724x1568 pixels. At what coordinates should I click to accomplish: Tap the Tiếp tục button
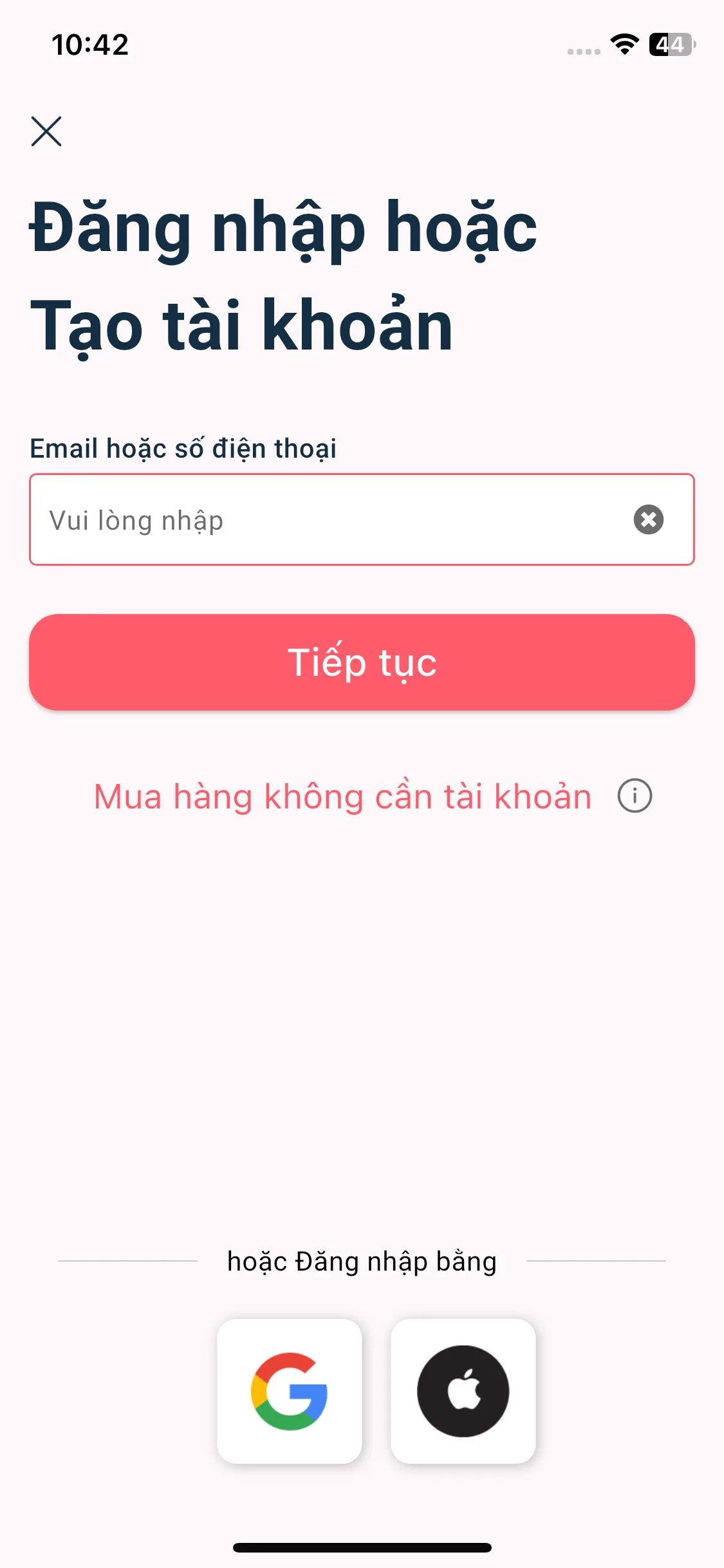[x=362, y=662]
